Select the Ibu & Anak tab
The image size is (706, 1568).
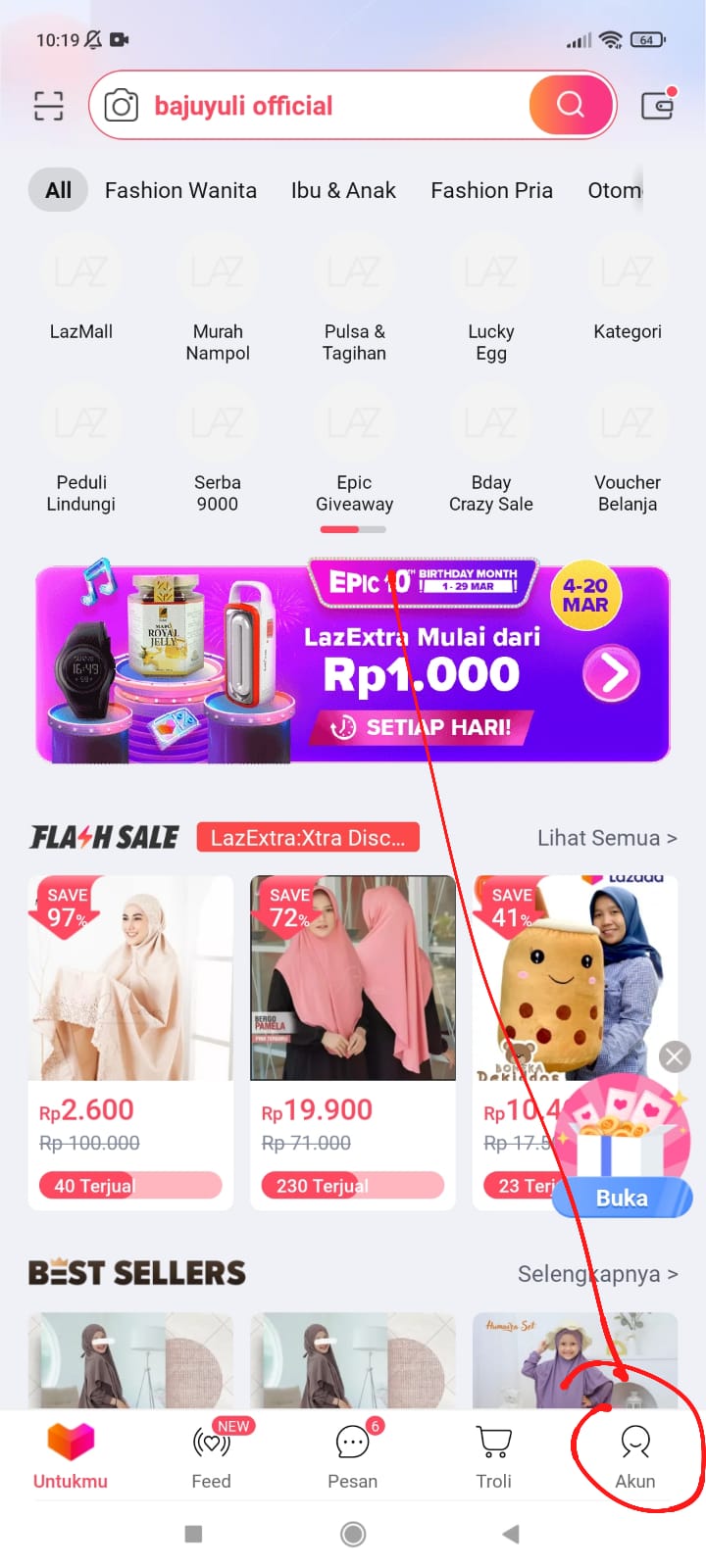point(343,190)
